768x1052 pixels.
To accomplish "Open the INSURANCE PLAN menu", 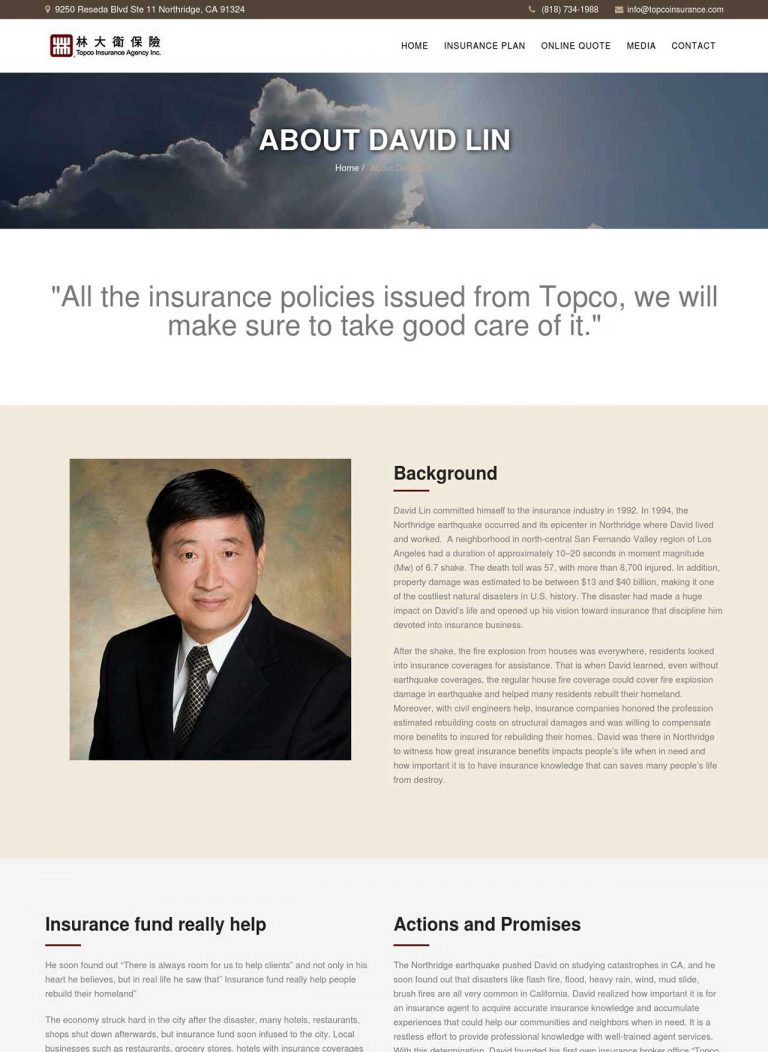I will click(x=484, y=46).
